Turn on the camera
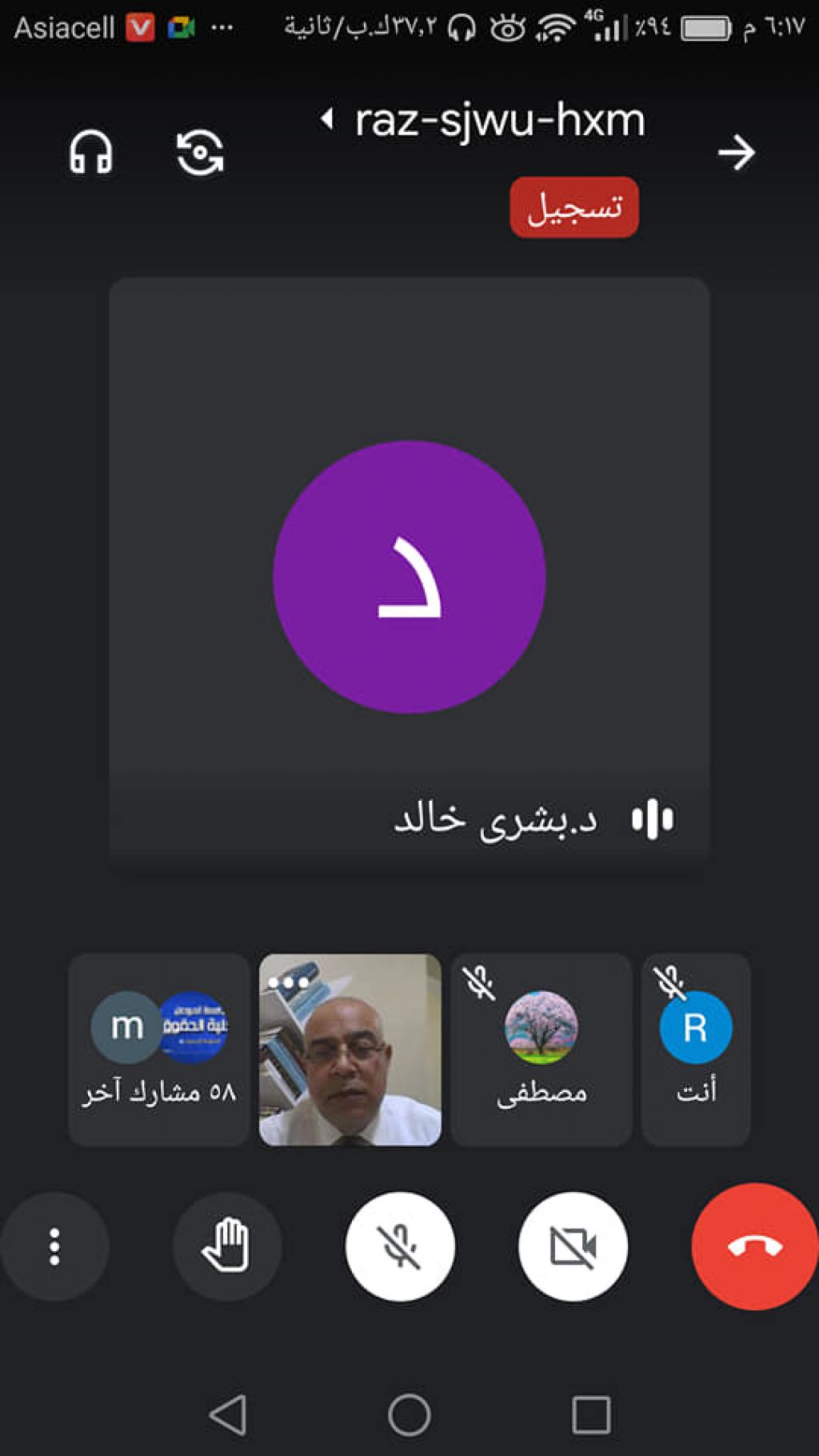Screen dimensions: 819x1456 click(x=573, y=1246)
